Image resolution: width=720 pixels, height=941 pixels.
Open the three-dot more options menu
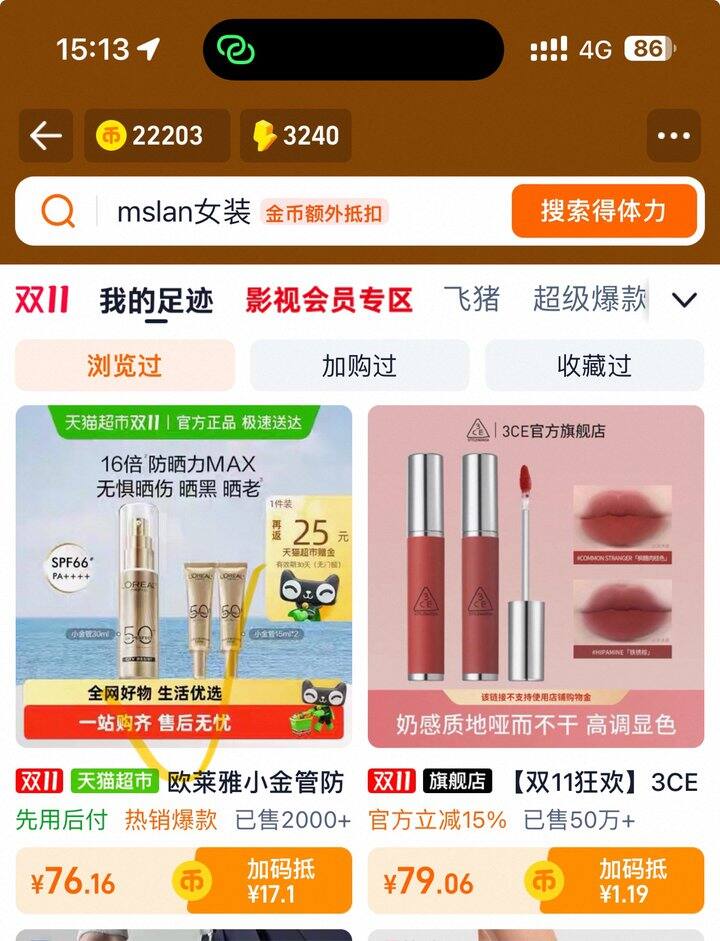pyautogui.click(x=674, y=134)
